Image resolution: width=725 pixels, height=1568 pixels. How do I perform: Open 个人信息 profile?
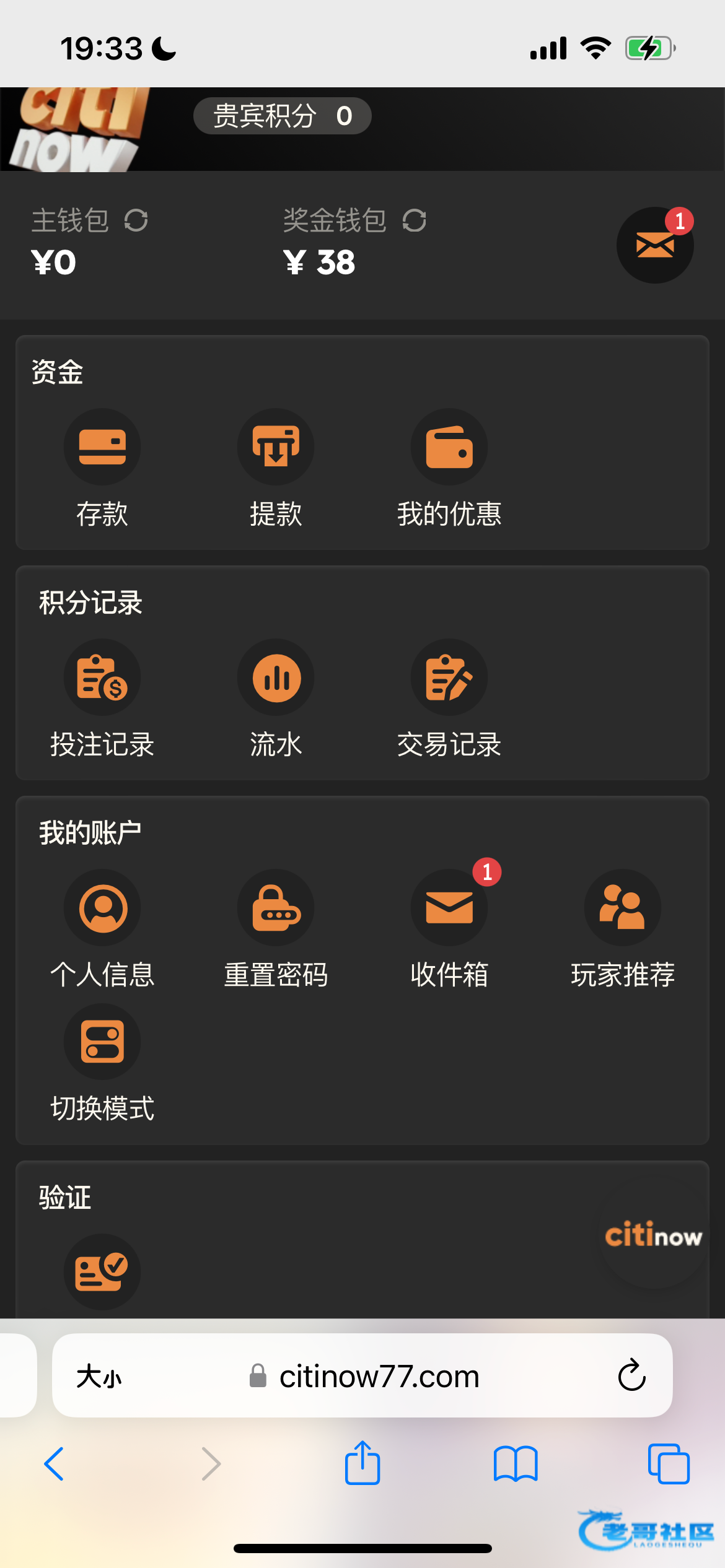pos(102,908)
